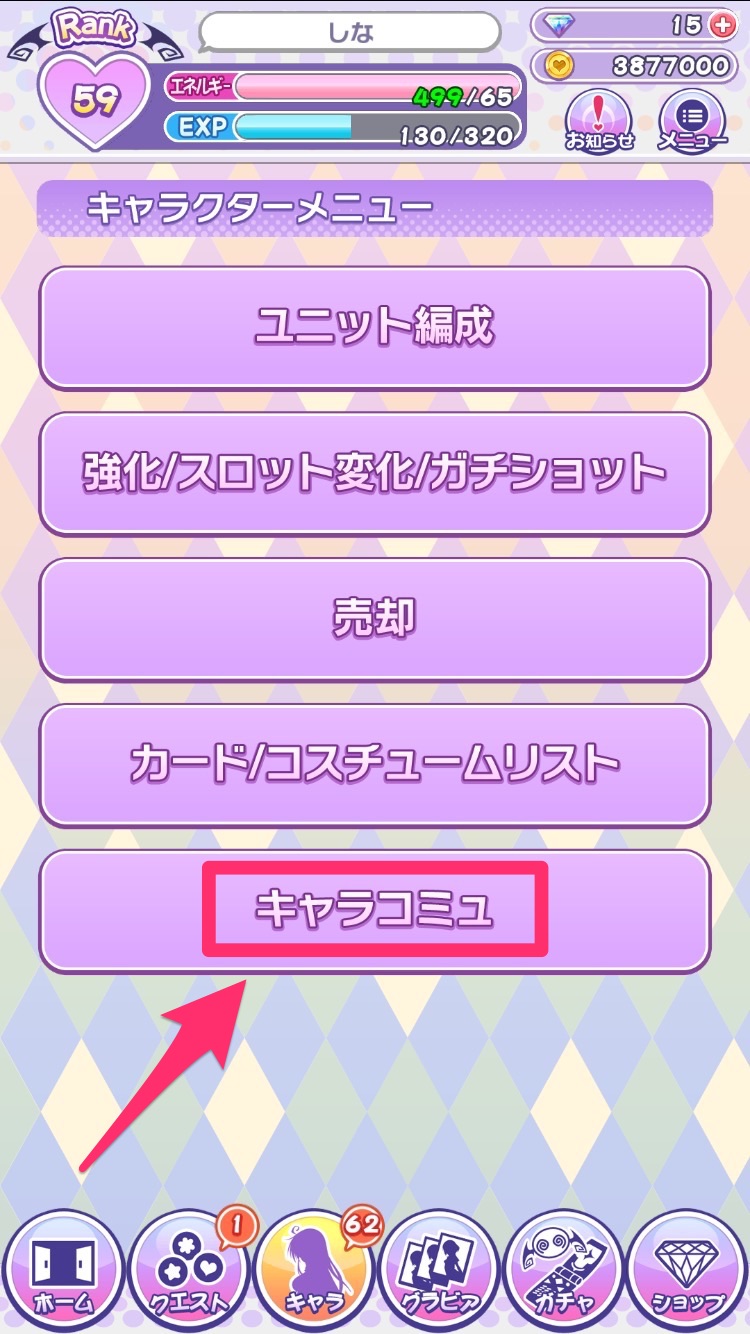Open カード/コスチュームリスト

375,765
